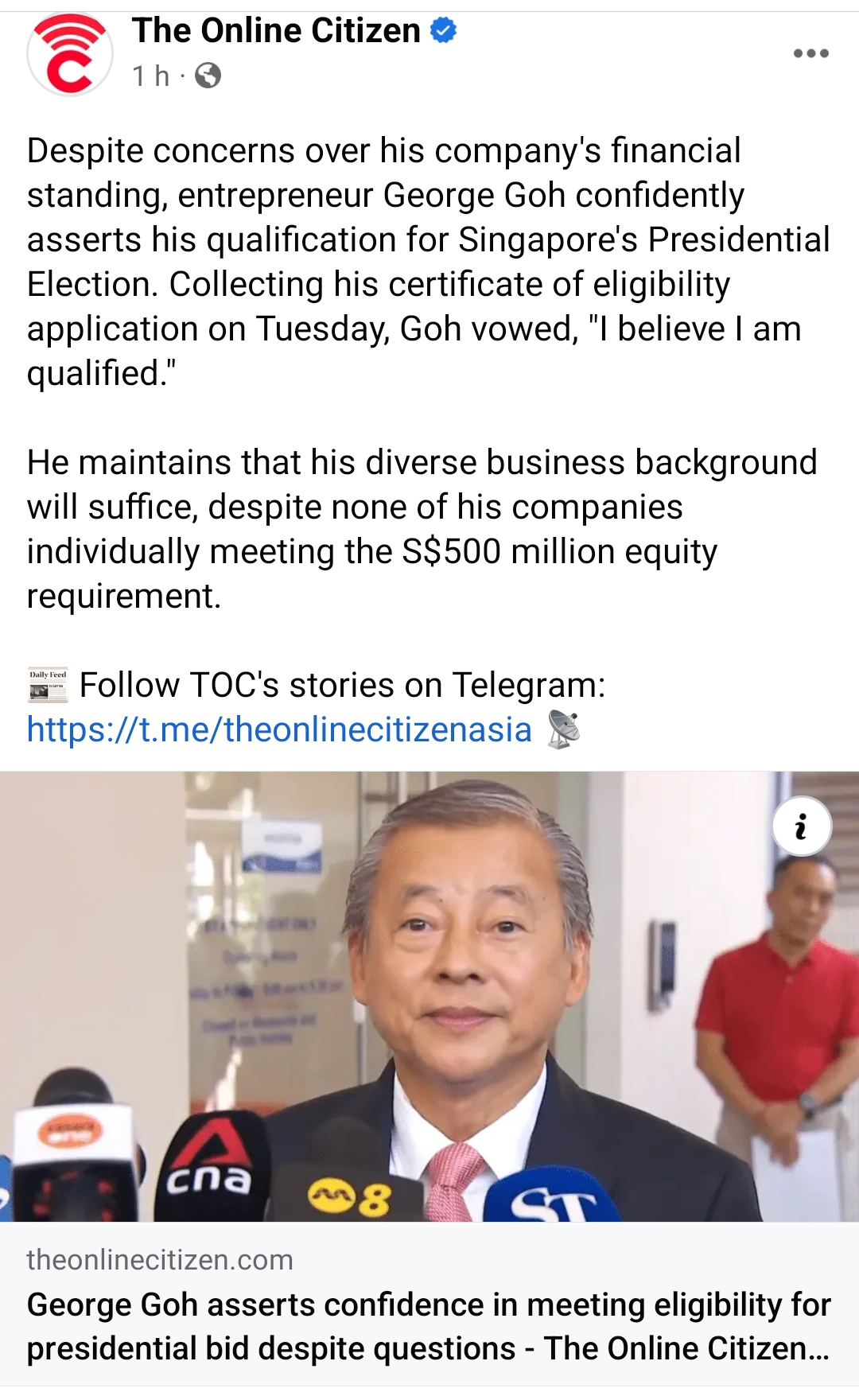Viewport: 859px width, 1400px height.
Task: Open The Online Citizen page name
Action: (276, 31)
